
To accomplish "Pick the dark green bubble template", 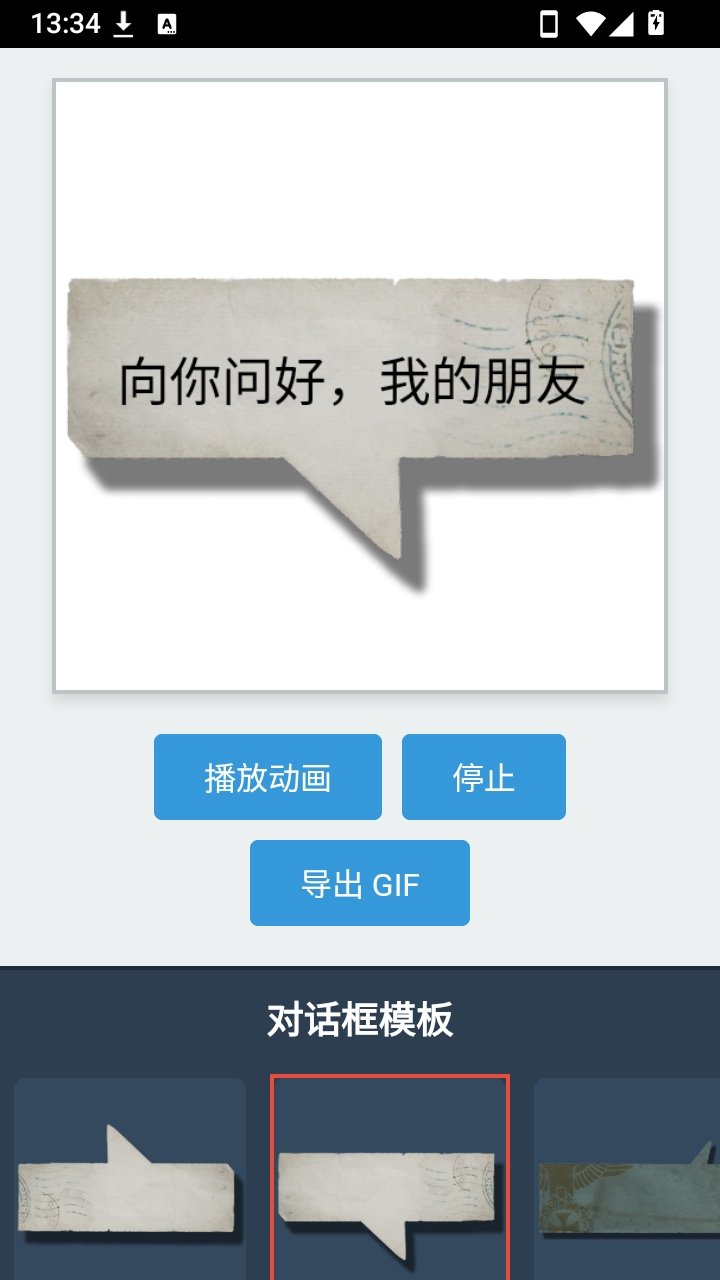I will [627, 1179].
